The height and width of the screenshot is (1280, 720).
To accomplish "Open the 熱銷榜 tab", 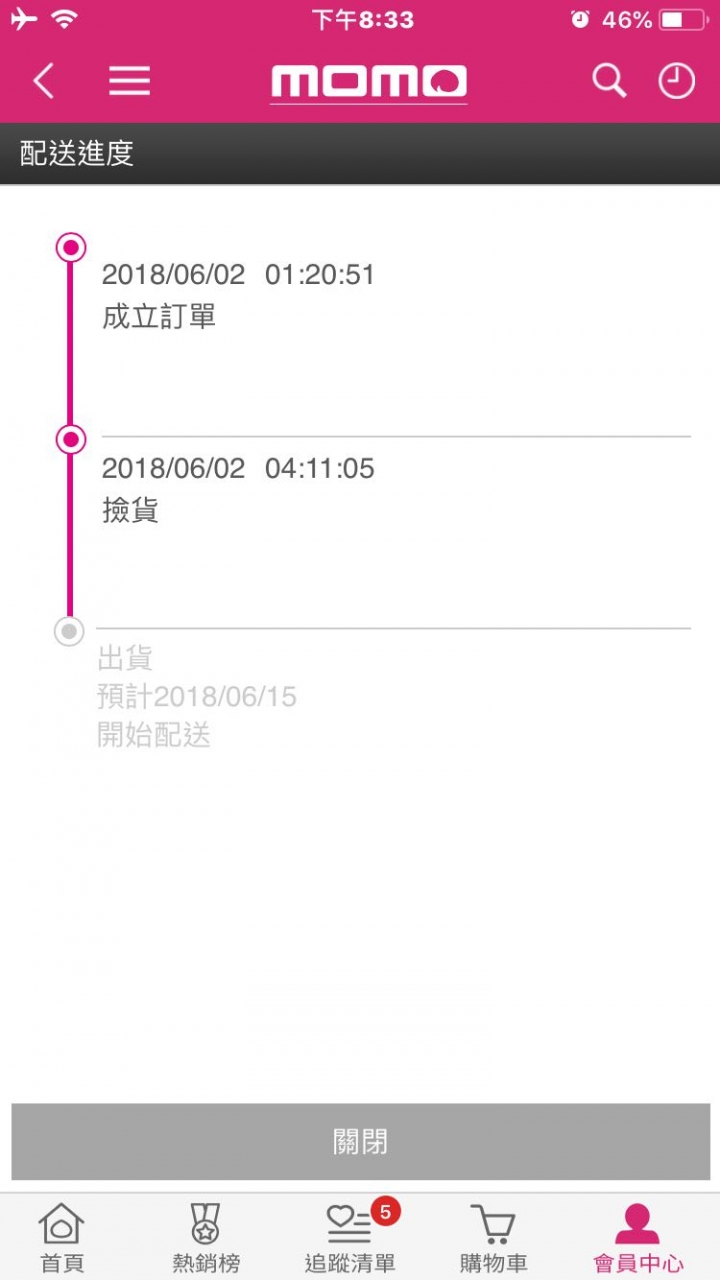I will [x=206, y=1238].
